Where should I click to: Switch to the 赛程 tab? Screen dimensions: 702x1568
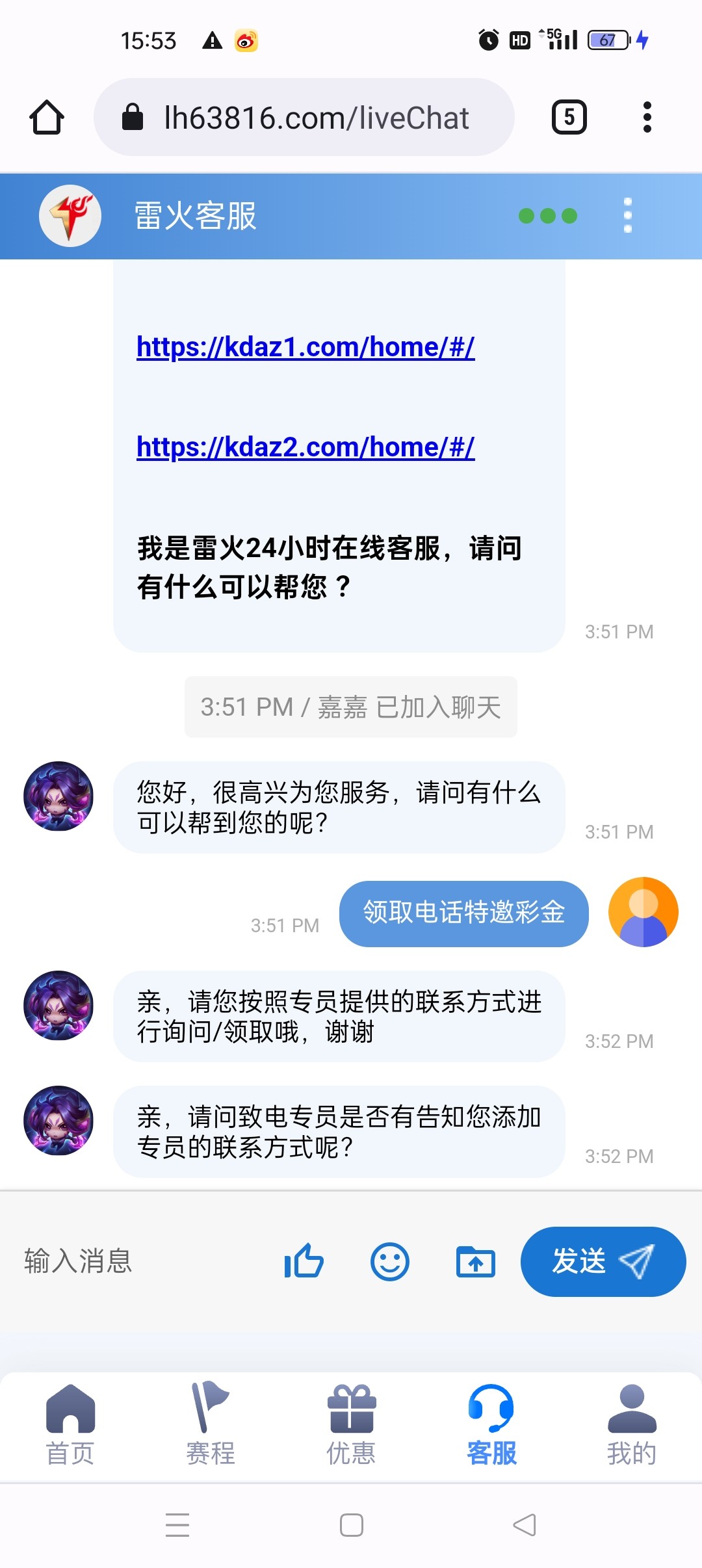tap(211, 1424)
